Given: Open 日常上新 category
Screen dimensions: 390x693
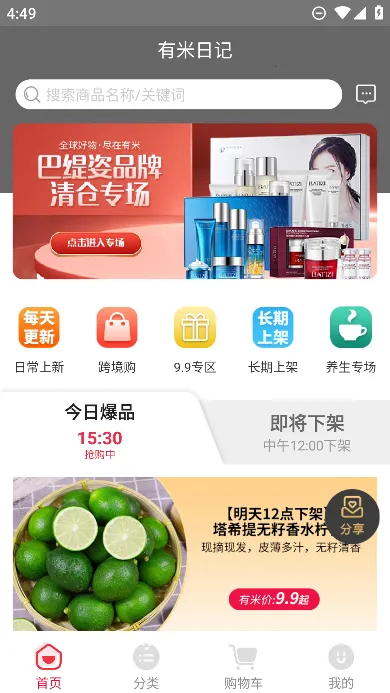Looking at the screenshot, I should point(39,340).
